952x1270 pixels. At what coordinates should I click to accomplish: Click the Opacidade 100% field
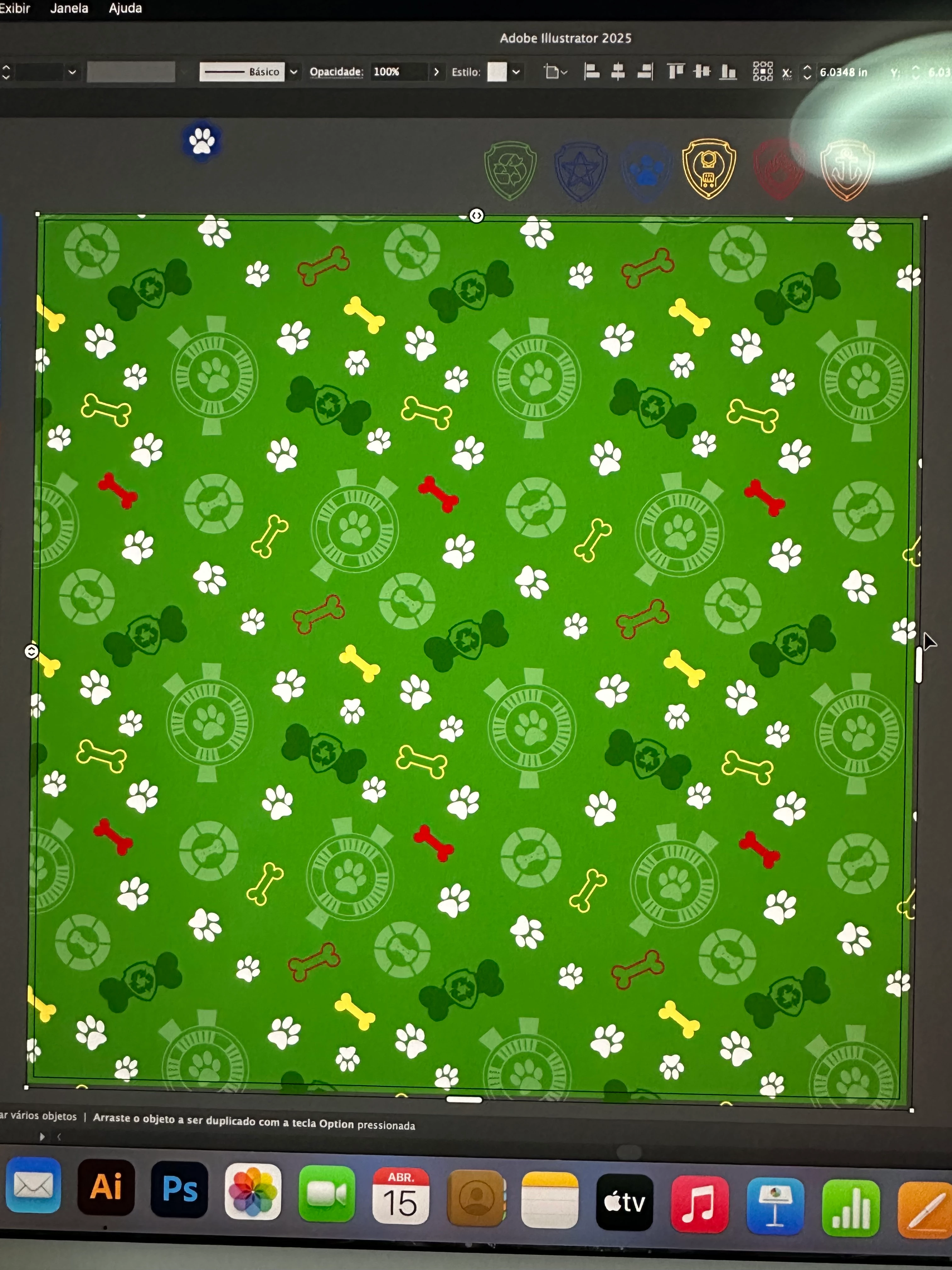(398, 72)
